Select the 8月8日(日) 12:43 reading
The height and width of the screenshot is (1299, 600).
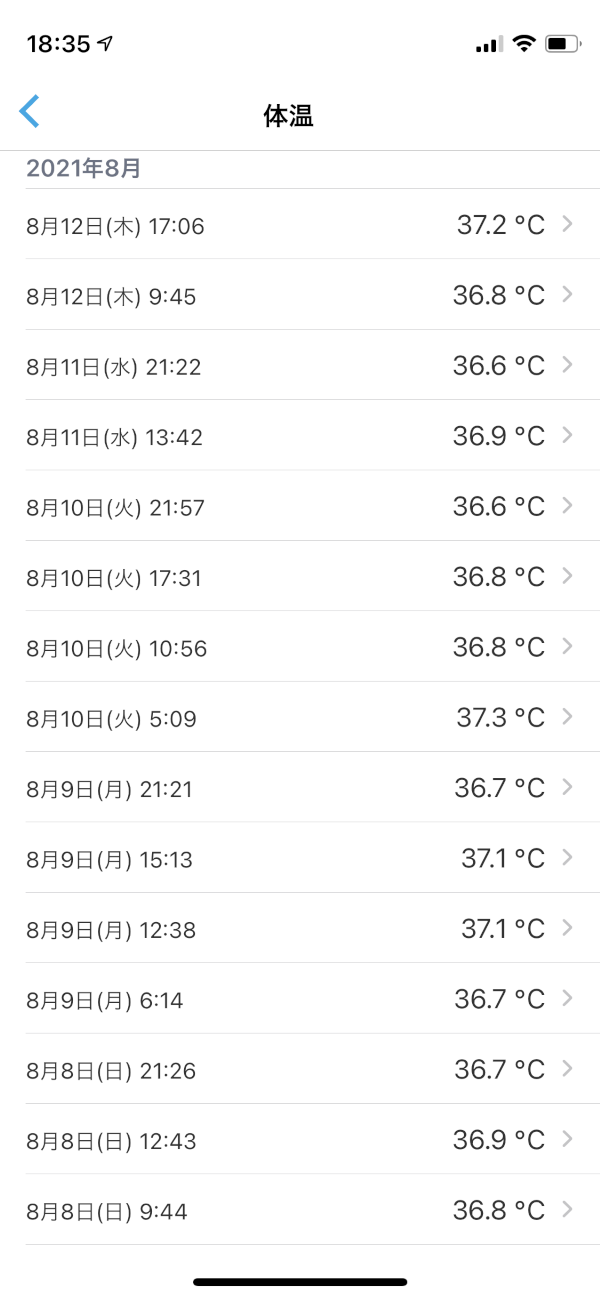[300, 1140]
